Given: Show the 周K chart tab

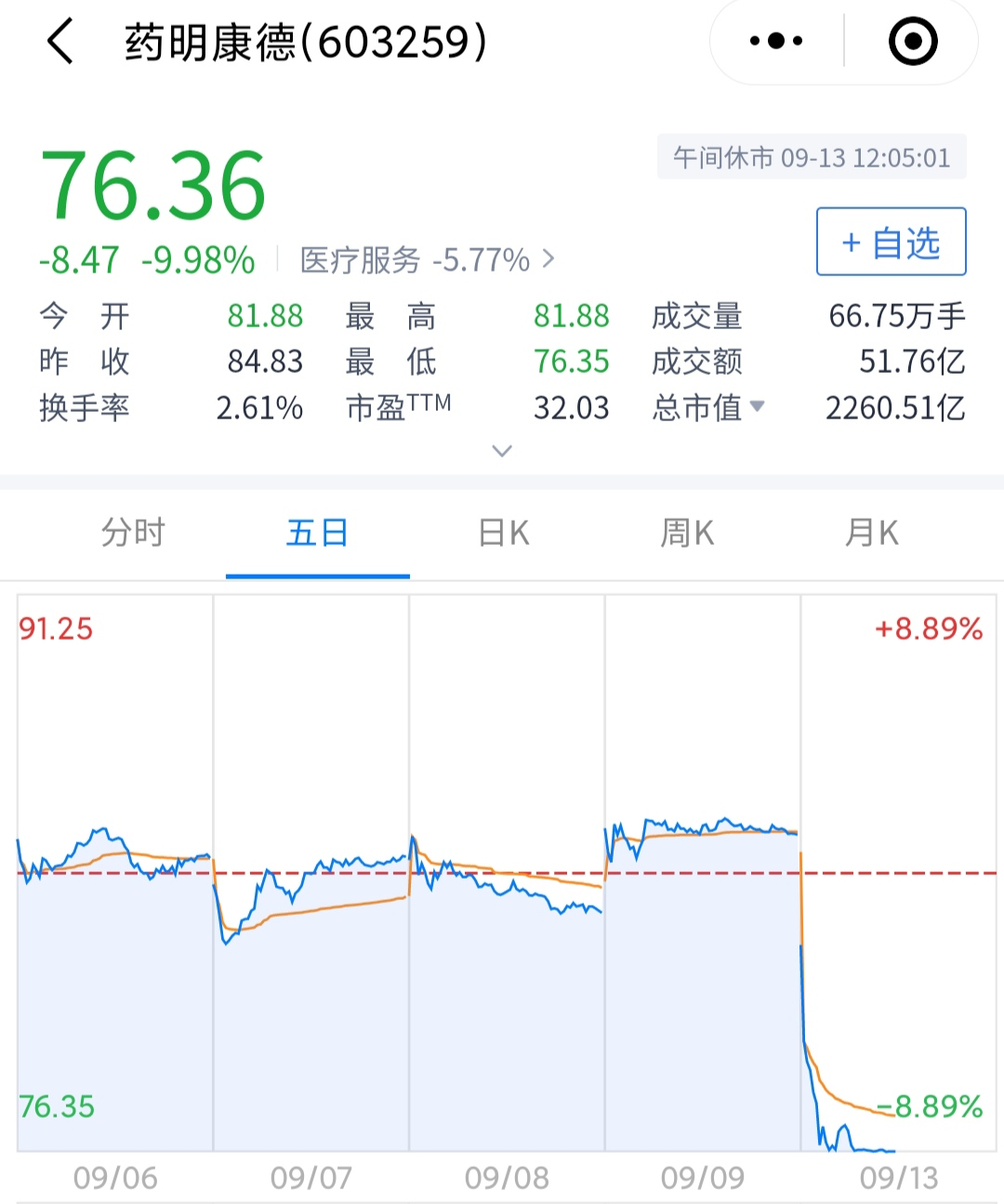Looking at the screenshot, I should tap(687, 533).
